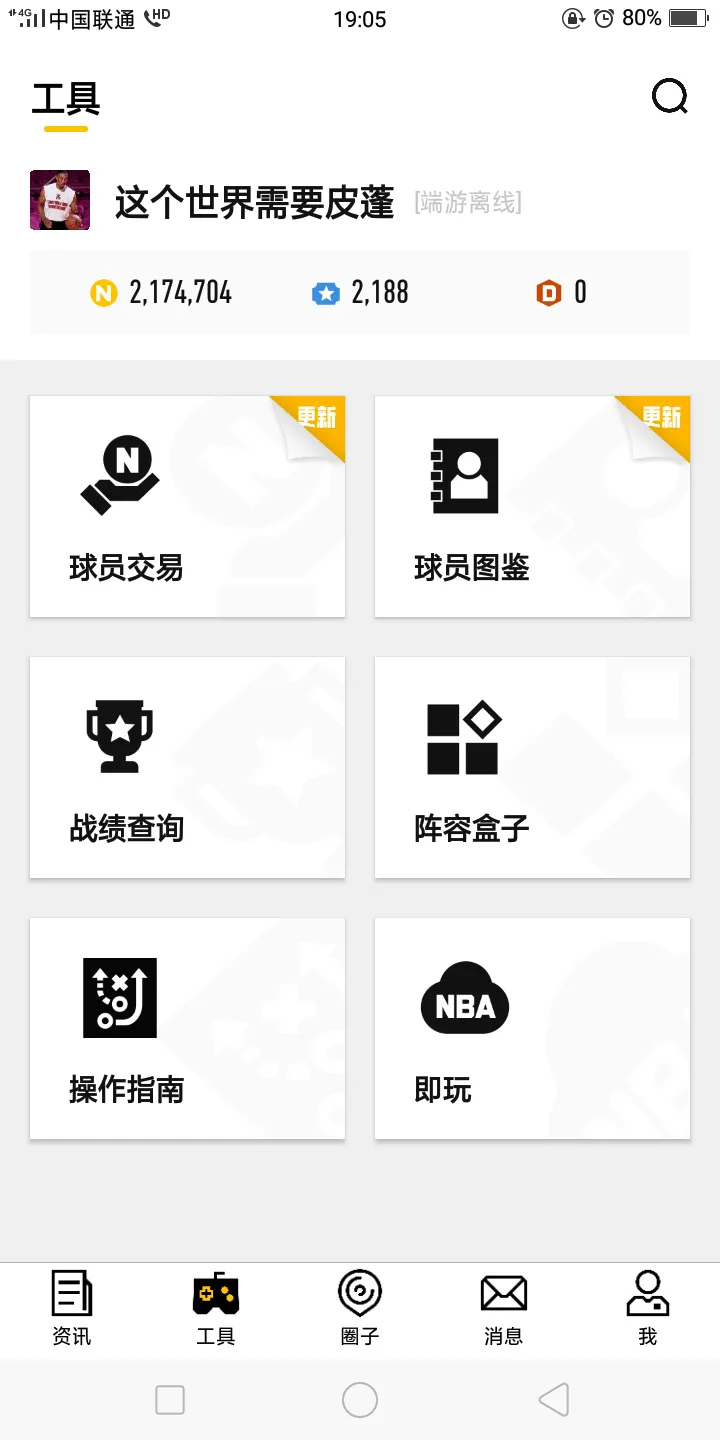Open the 操作指南 card
This screenshot has height=1440, width=720.
coord(187,1028)
